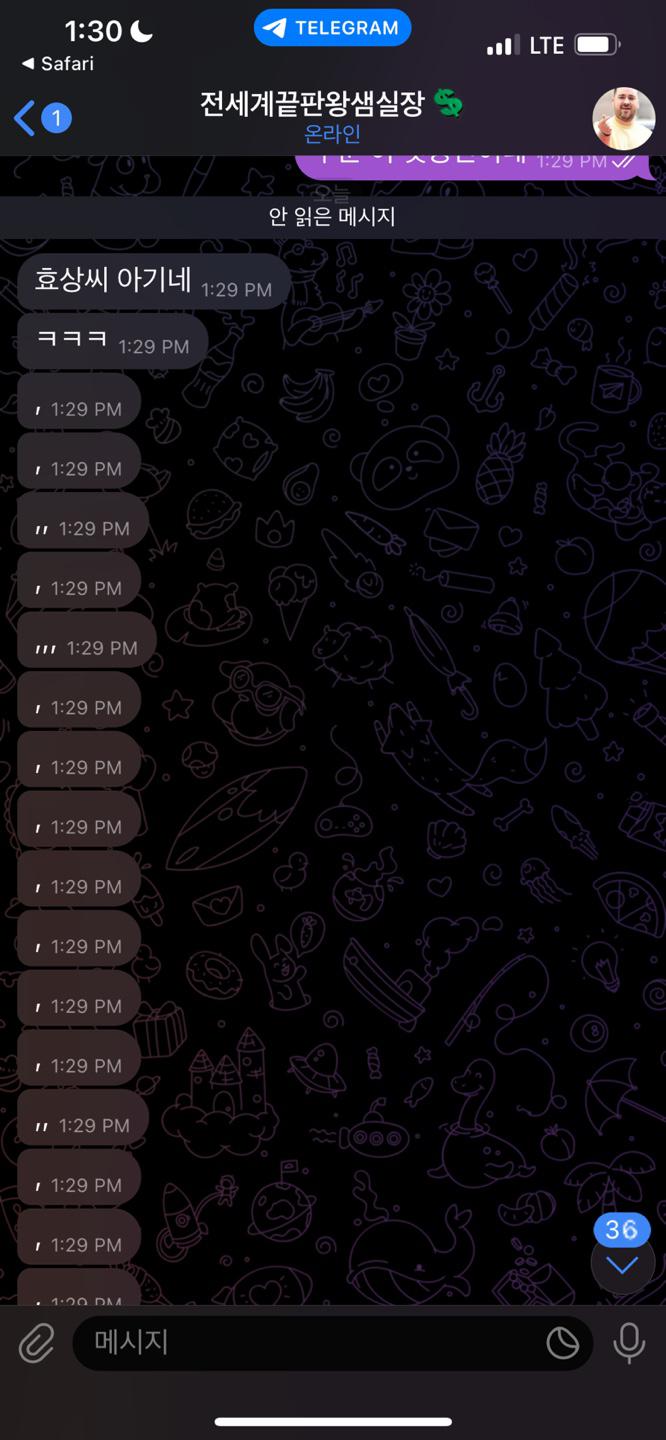Screen dimensions: 666x1440
Task: Jump to latest unread messages arrow
Action: coord(622,1265)
